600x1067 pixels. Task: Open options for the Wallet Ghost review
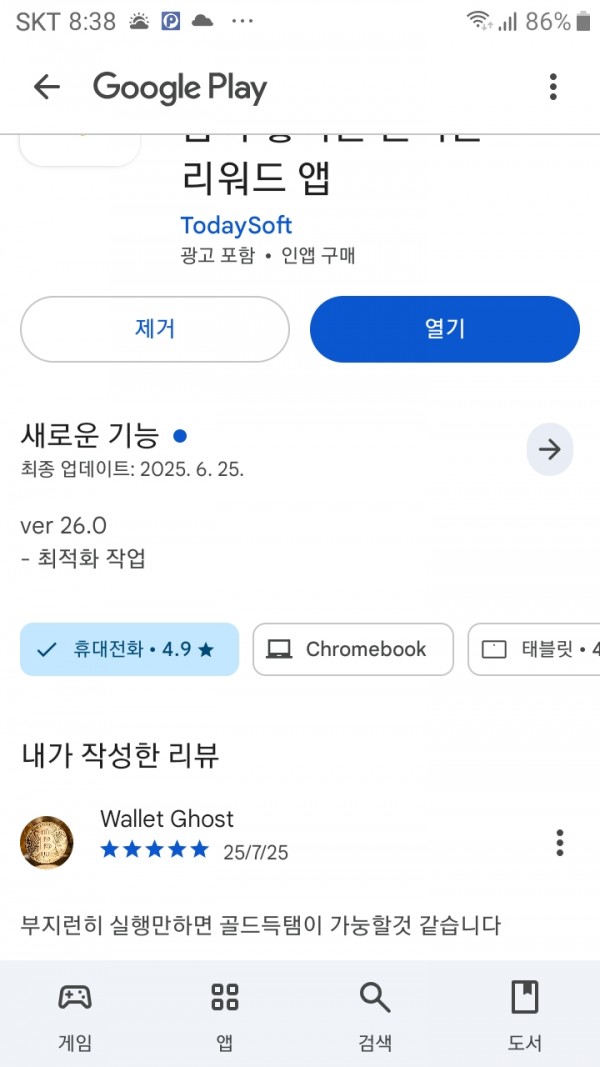click(x=559, y=842)
